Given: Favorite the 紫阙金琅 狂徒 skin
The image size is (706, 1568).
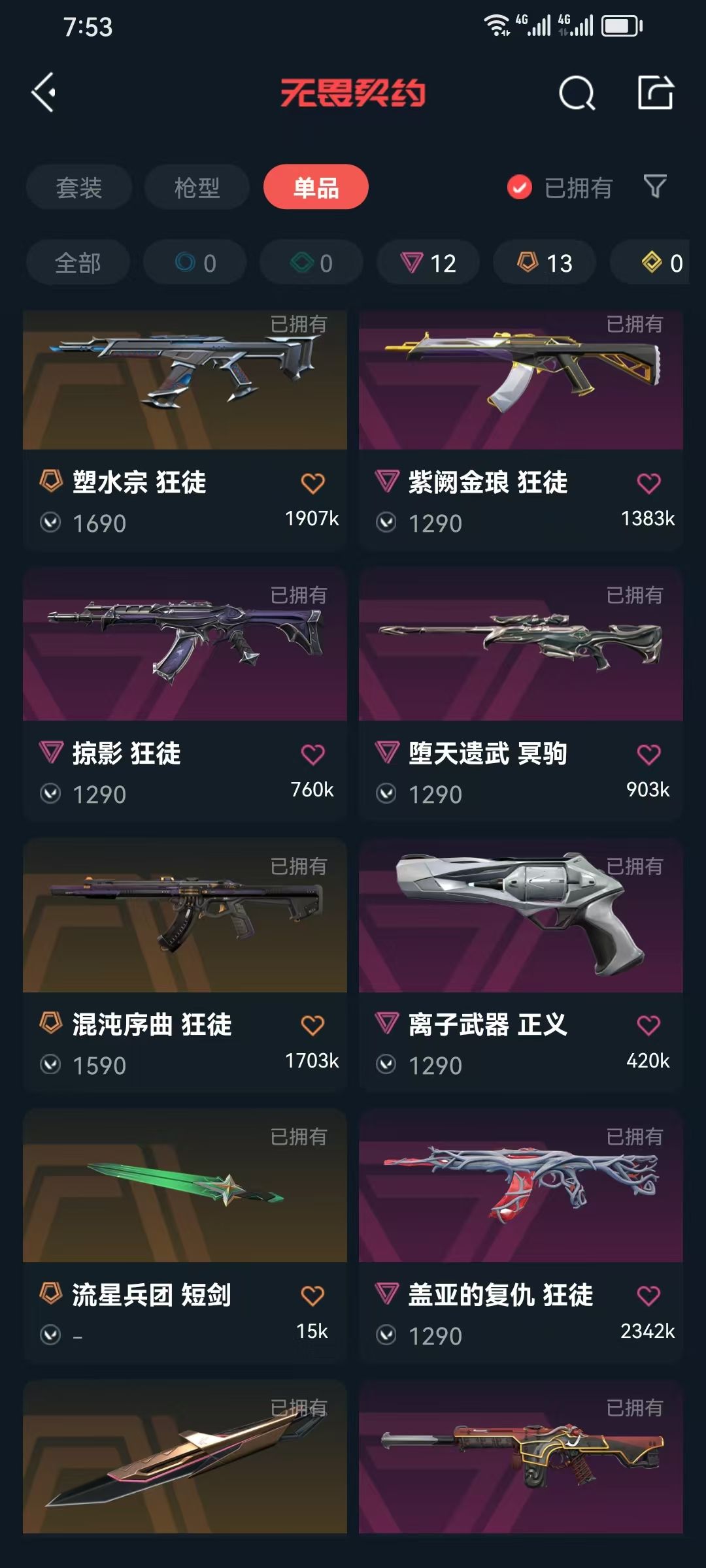Looking at the screenshot, I should point(648,483).
